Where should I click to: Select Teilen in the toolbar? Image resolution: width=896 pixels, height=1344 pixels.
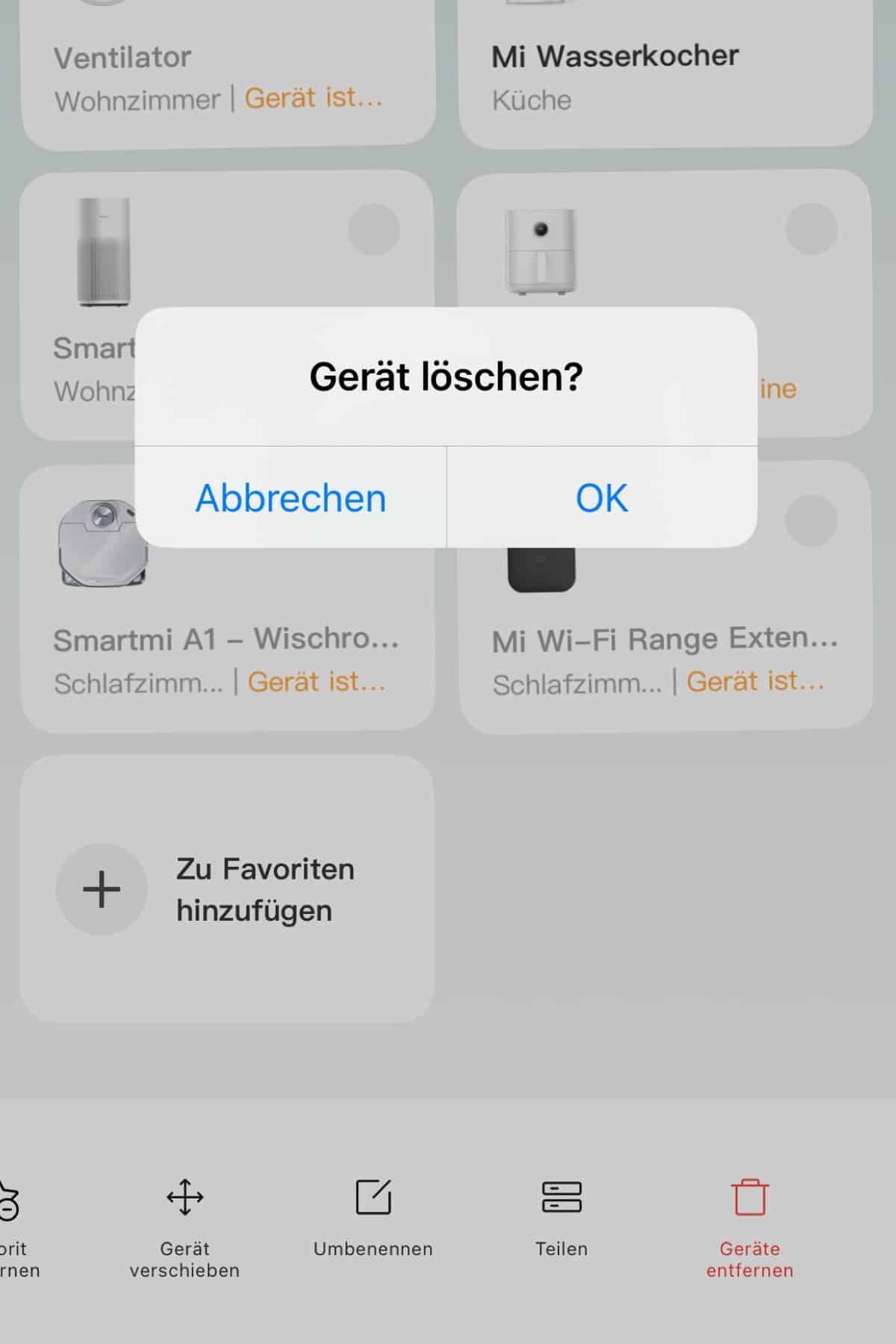point(561,1219)
